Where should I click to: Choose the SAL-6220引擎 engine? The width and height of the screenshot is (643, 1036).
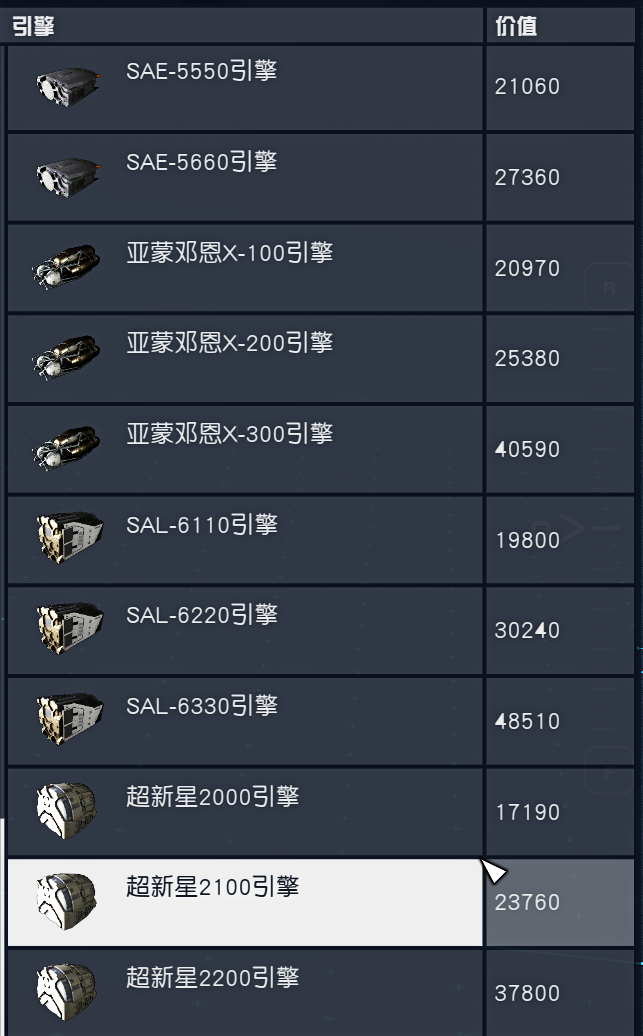[245, 630]
